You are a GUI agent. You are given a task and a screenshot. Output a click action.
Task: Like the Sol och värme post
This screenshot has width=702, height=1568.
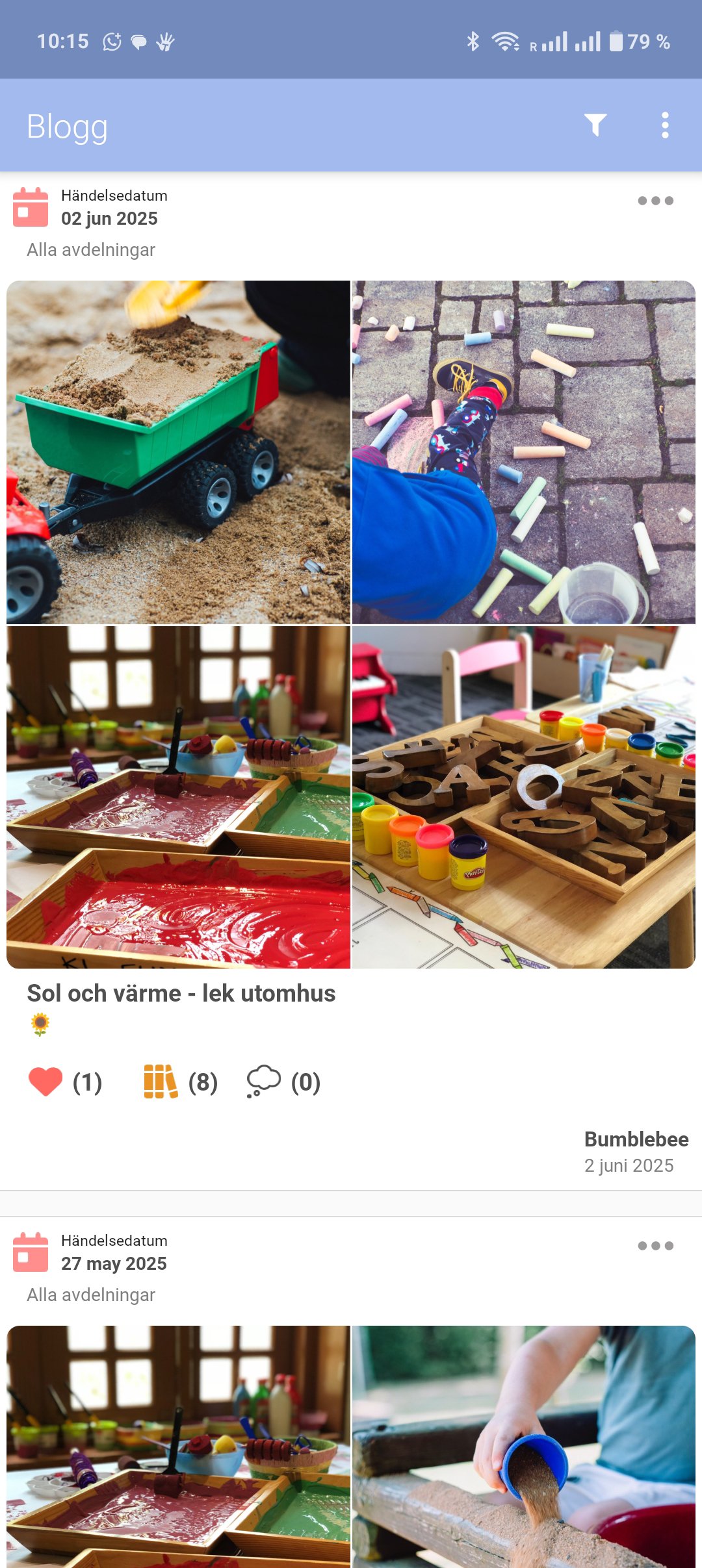pyautogui.click(x=45, y=1082)
